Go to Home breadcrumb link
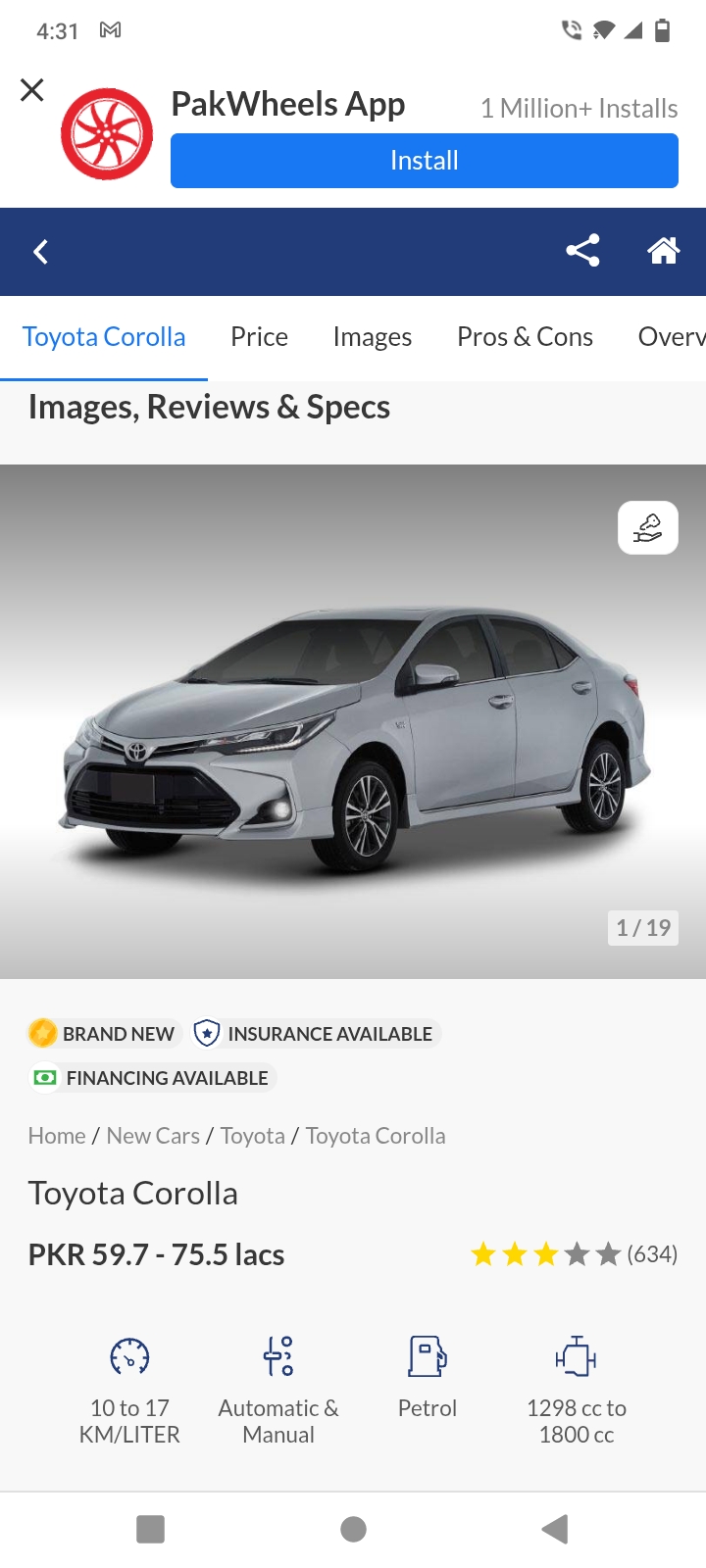 pos(57,1136)
